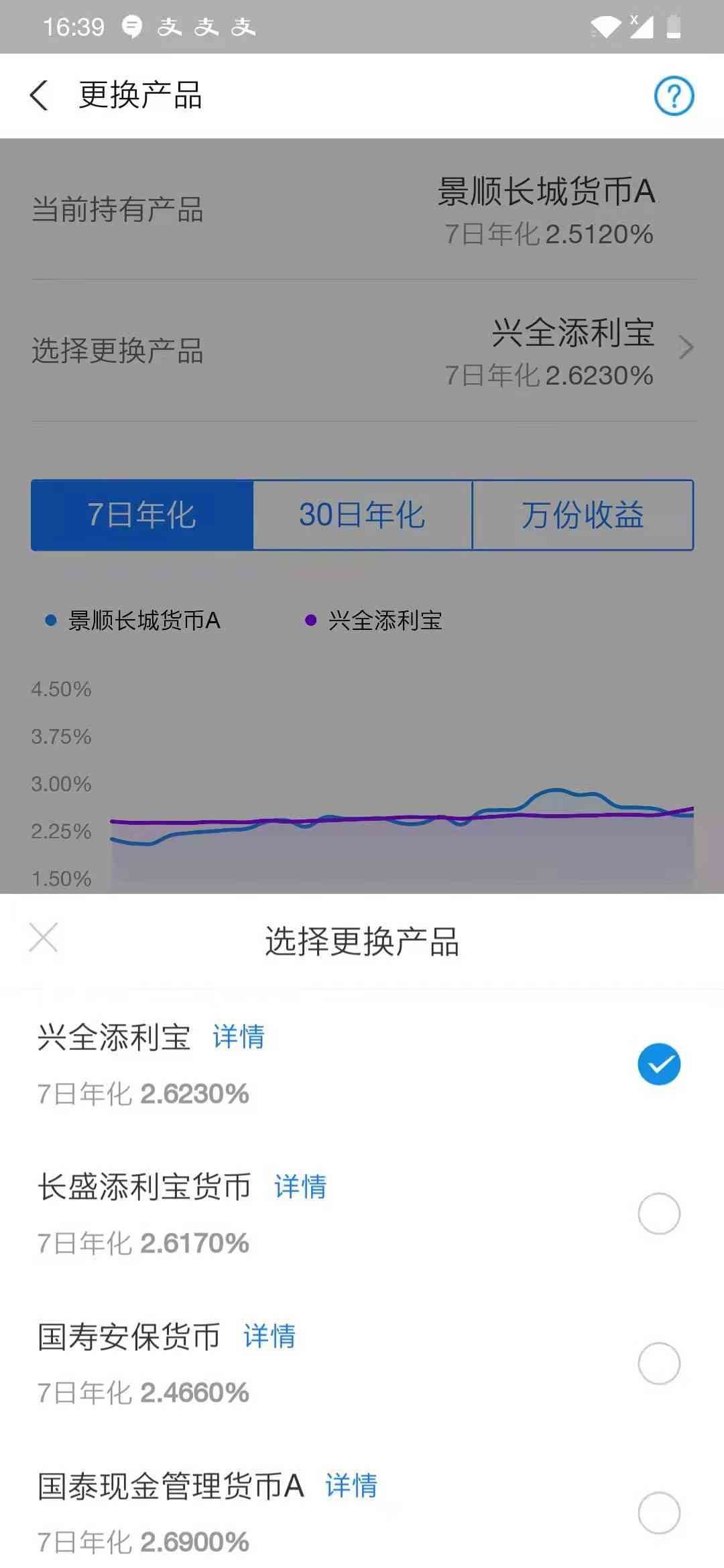Open the help question mark icon
Image resolution: width=724 pixels, height=1568 pixels.
[x=674, y=96]
